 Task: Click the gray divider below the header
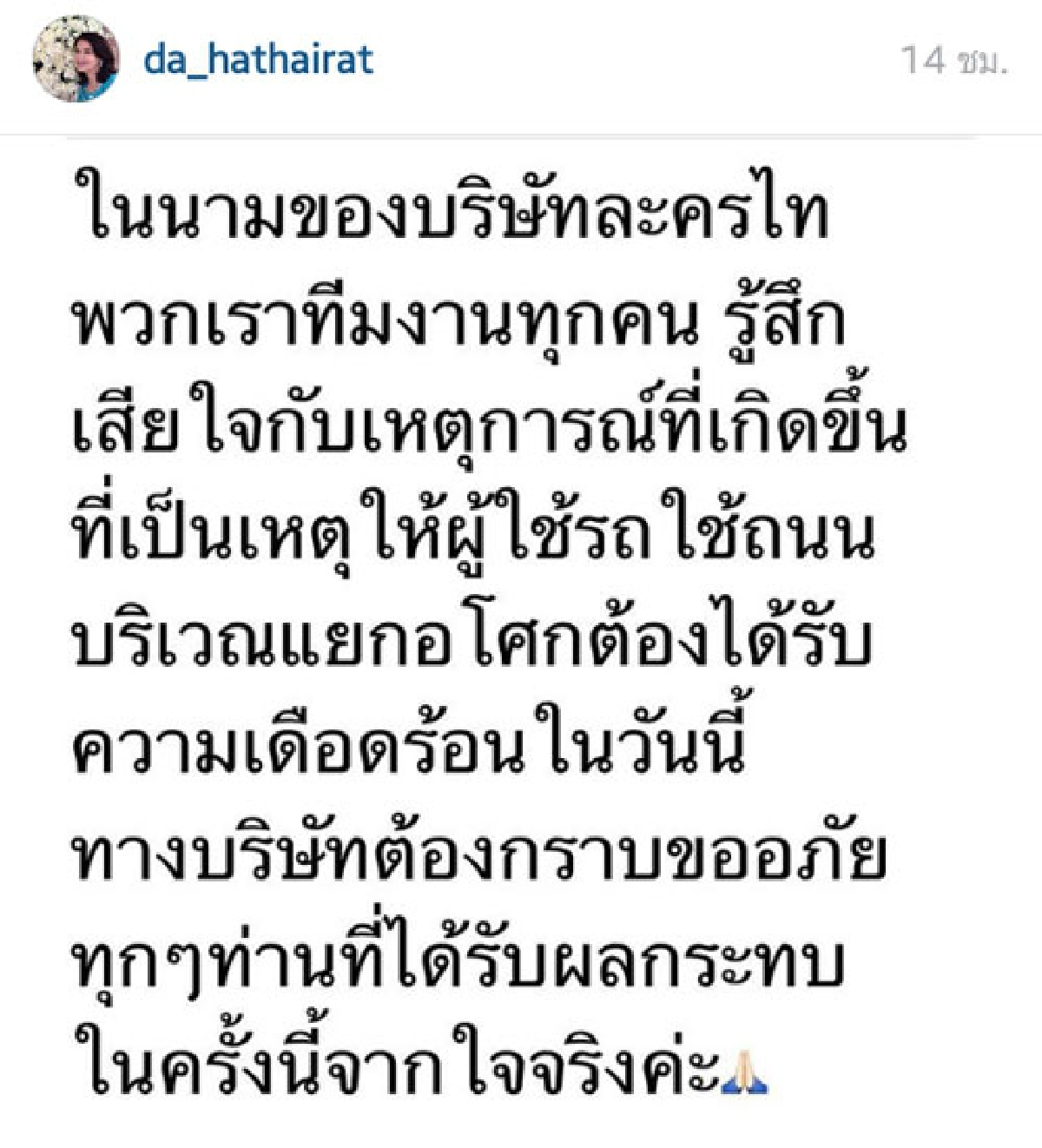[x=521, y=132]
